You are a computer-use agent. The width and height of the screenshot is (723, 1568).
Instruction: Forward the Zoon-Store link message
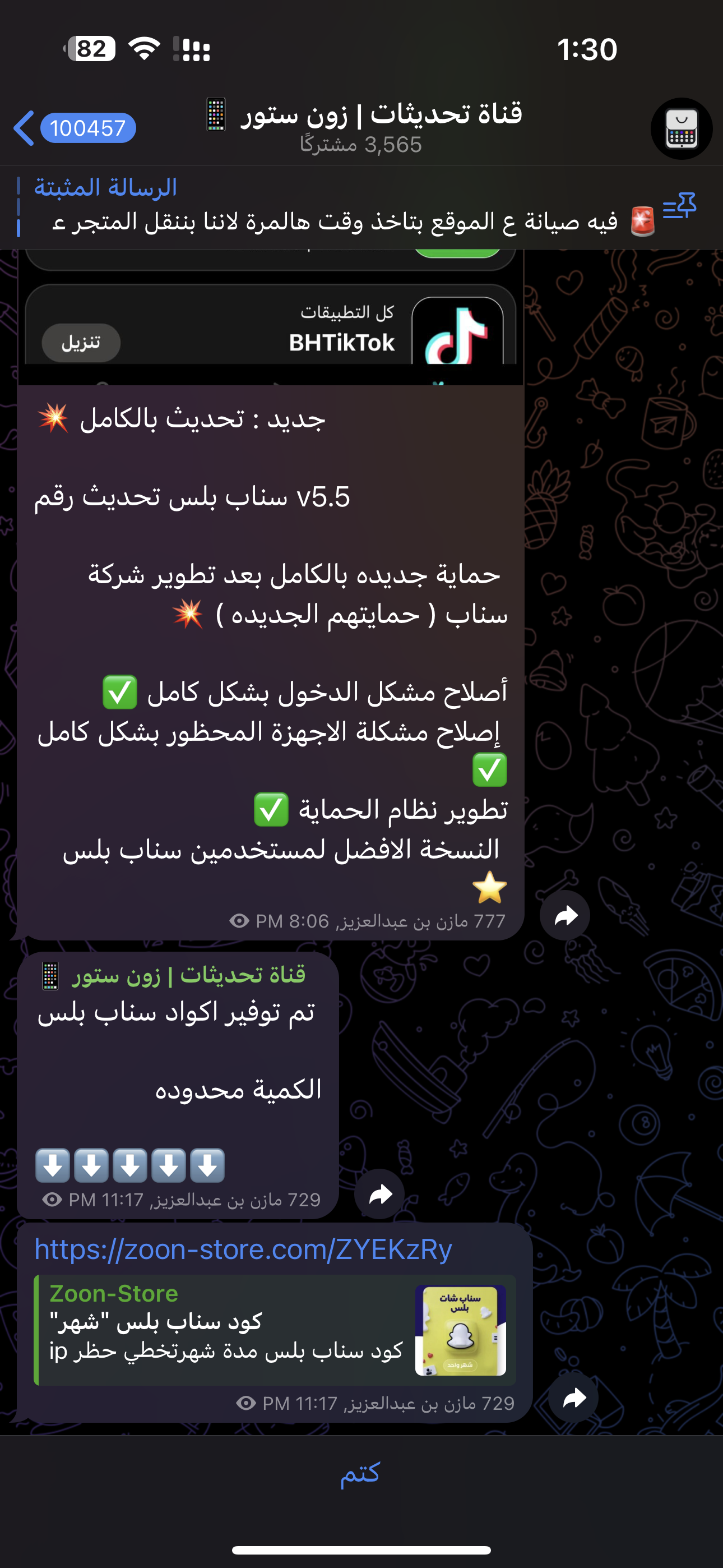pyautogui.click(x=573, y=1398)
